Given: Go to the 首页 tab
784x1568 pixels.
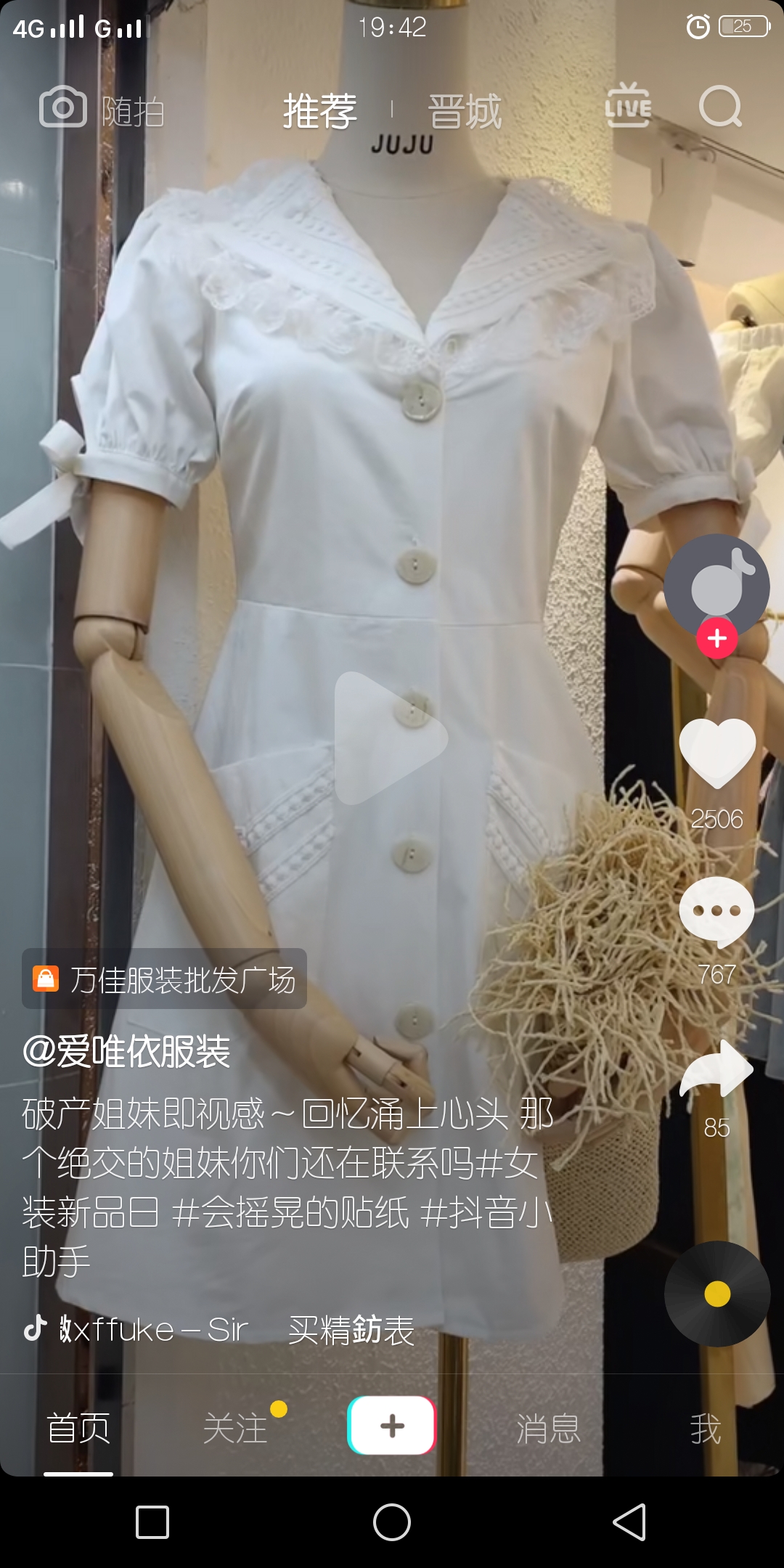Looking at the screenshot, I should click(x=78, y=1429).
